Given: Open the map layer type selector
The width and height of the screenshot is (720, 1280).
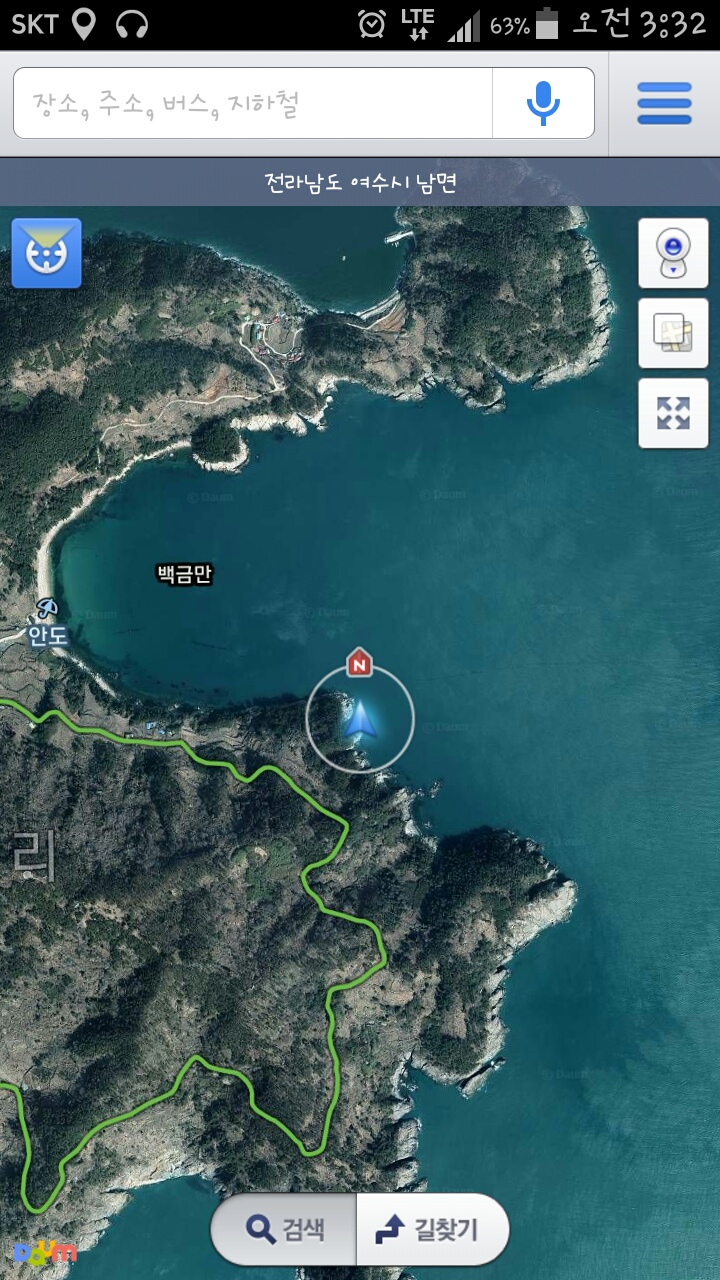Looking at the screenshot, I should click(673, 333).
